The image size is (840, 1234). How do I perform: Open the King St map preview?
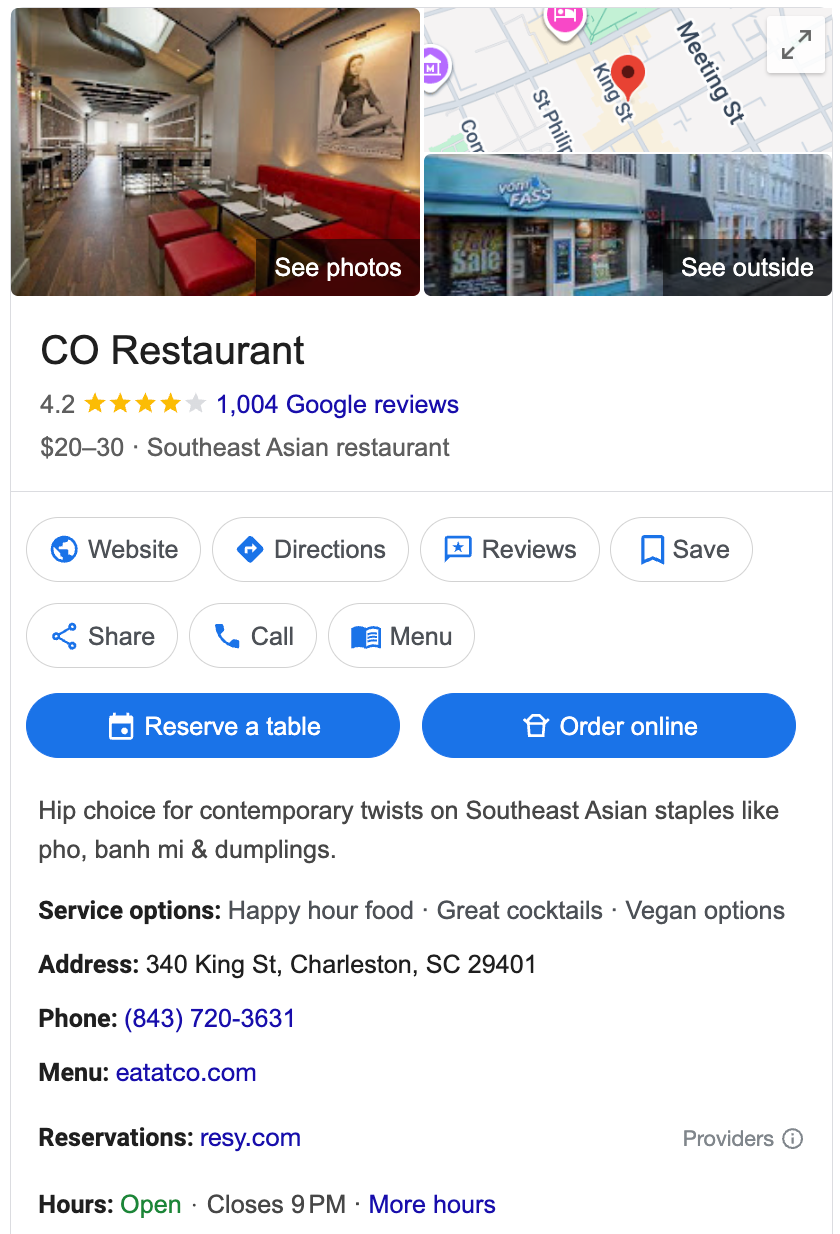click(x=590, y=80)
